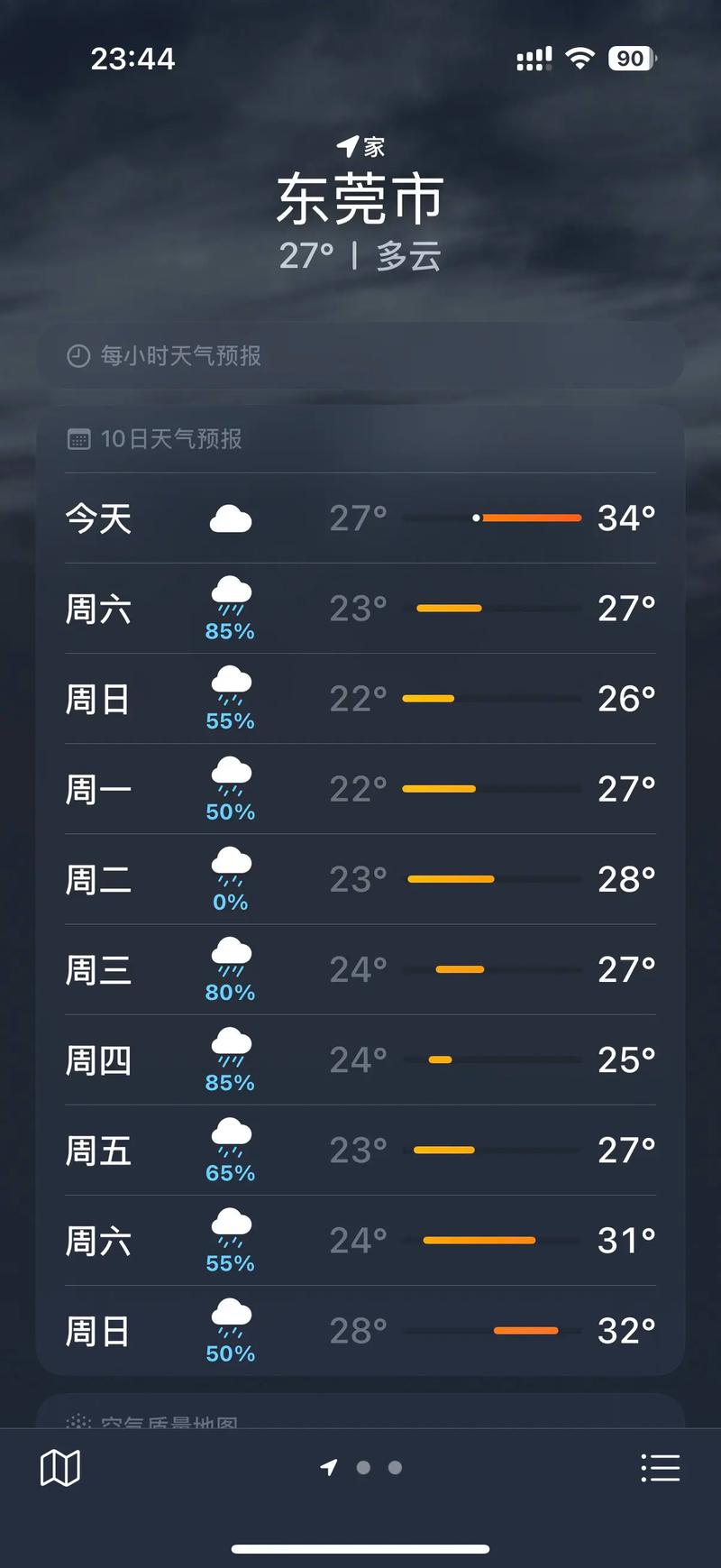Open the 每小时天气预报 hourly forecast section
Screen dimensions: 721x1568
(x=360, y=356)
